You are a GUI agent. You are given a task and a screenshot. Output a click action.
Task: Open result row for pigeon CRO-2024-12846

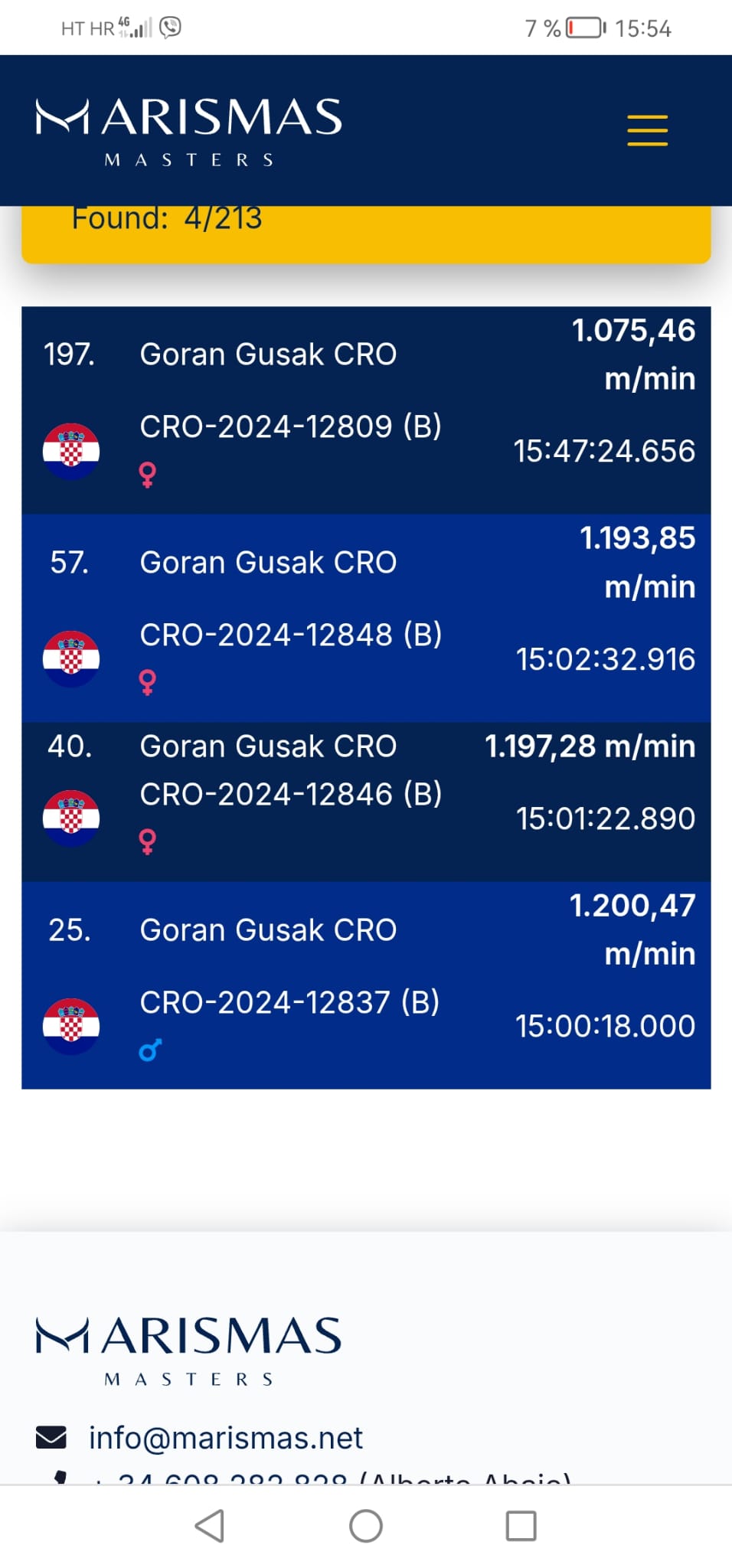point(366,801)
